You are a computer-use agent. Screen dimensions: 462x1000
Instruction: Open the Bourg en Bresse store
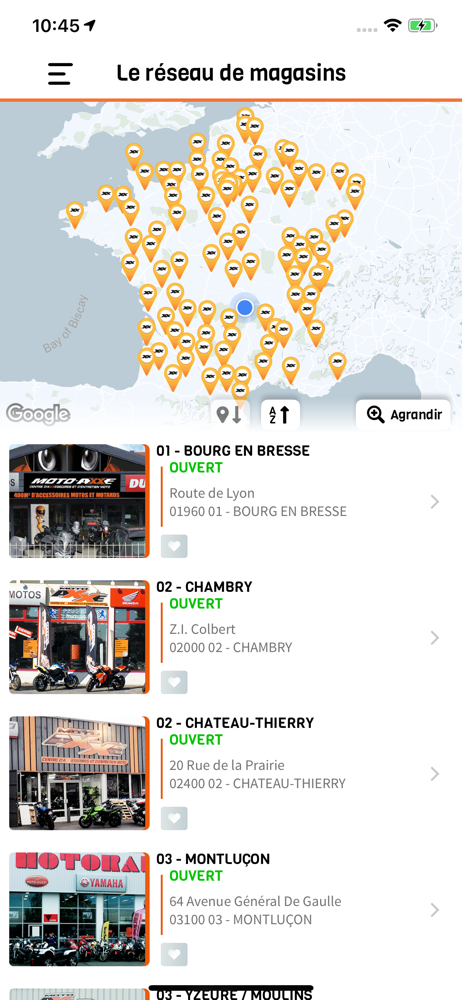(231, 501)
